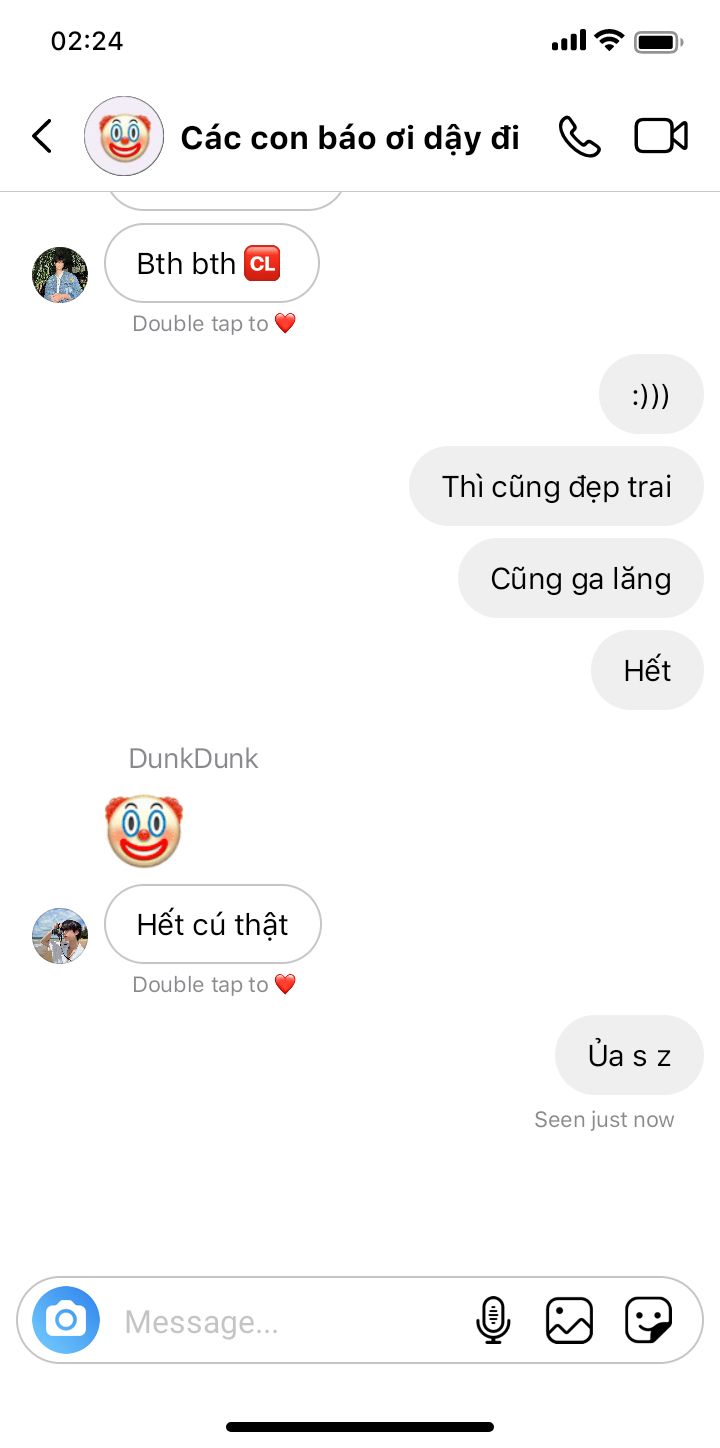The height and width of the screenshot is (1448, 720).
Task: Go back to the chat list
Action: pyautogui.click(x=42, y=137)
